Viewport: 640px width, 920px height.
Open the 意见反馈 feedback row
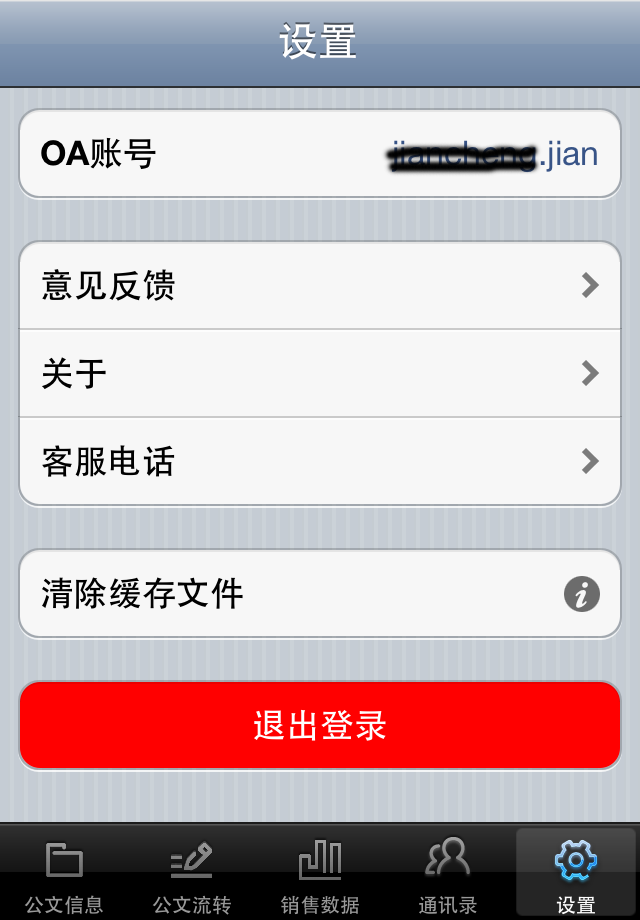[x=320, y=286]
